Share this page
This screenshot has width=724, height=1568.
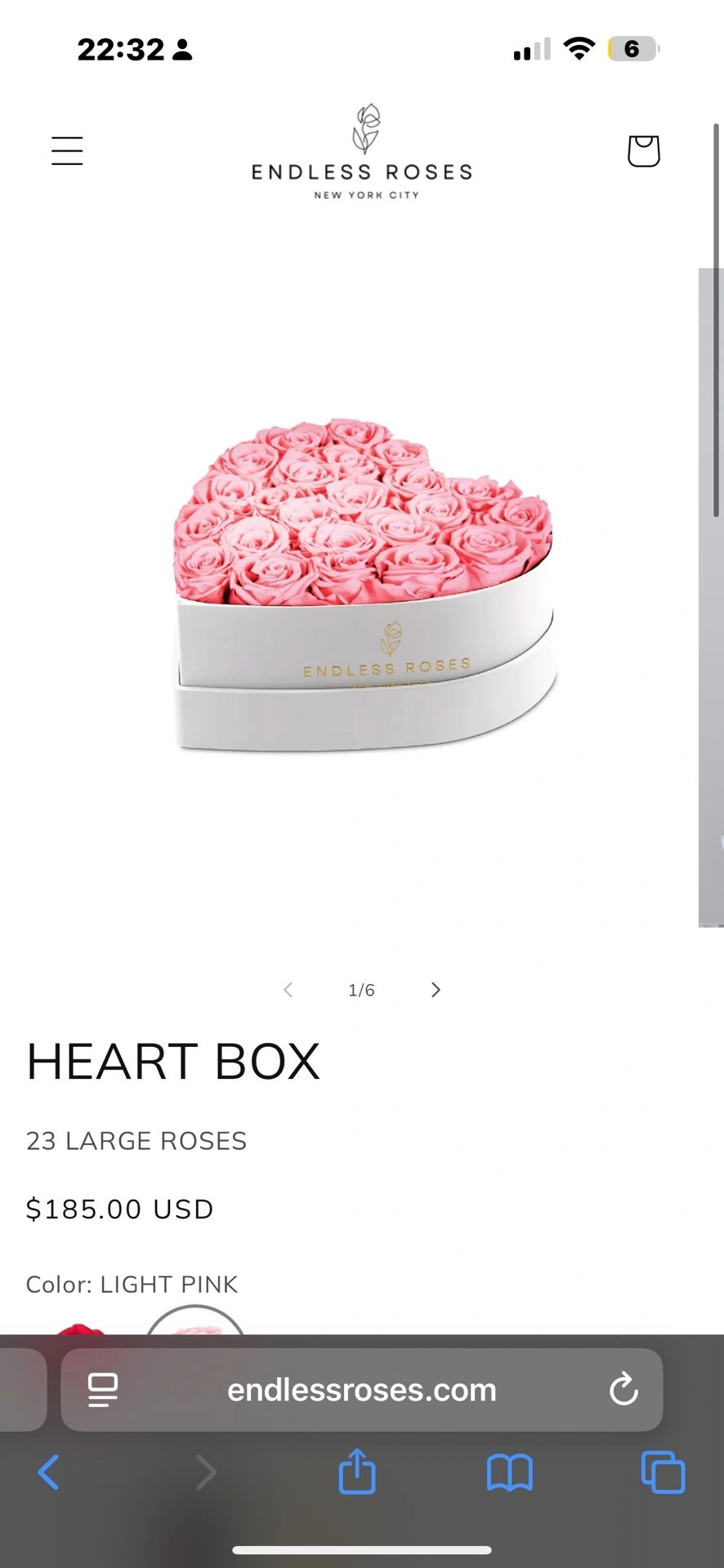357,1471
